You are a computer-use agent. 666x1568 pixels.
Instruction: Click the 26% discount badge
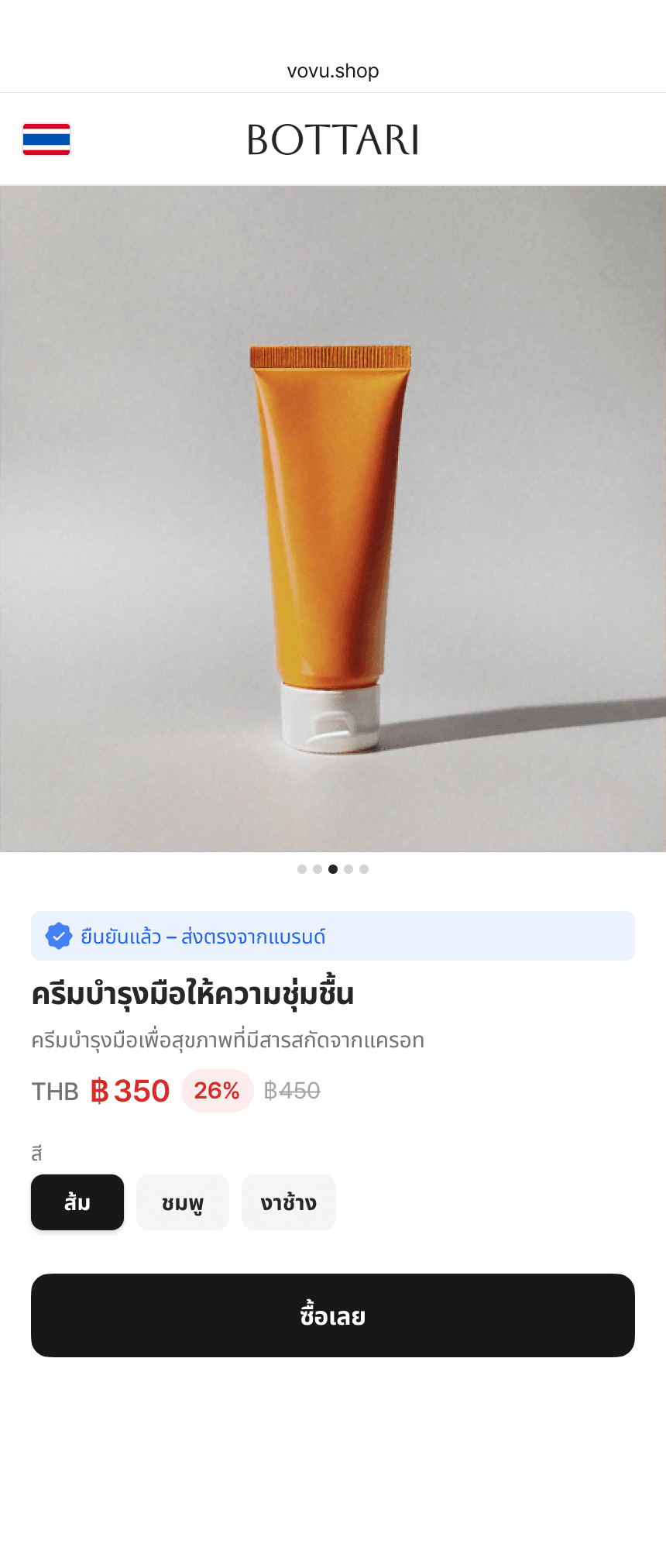pos(217,1091)
